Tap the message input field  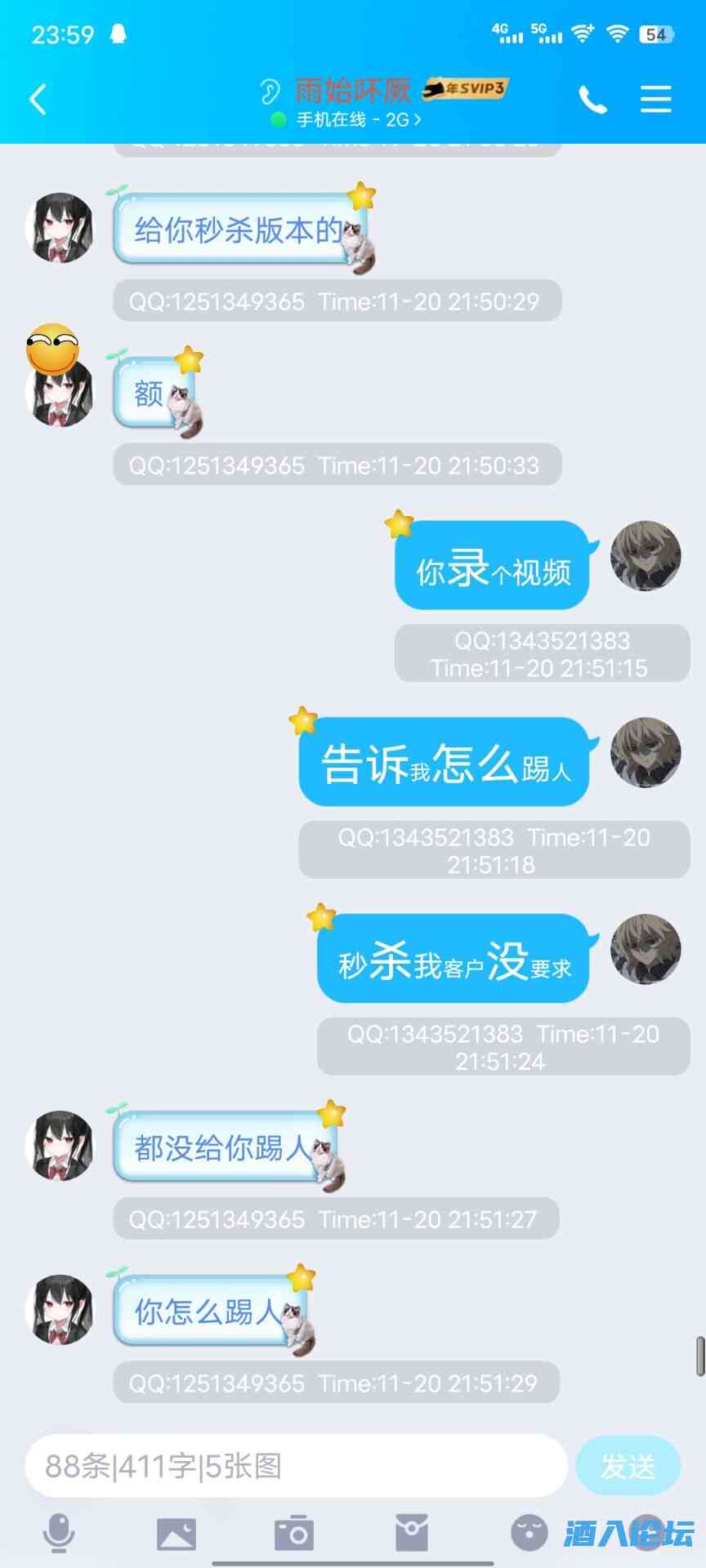coord(296,1466)
